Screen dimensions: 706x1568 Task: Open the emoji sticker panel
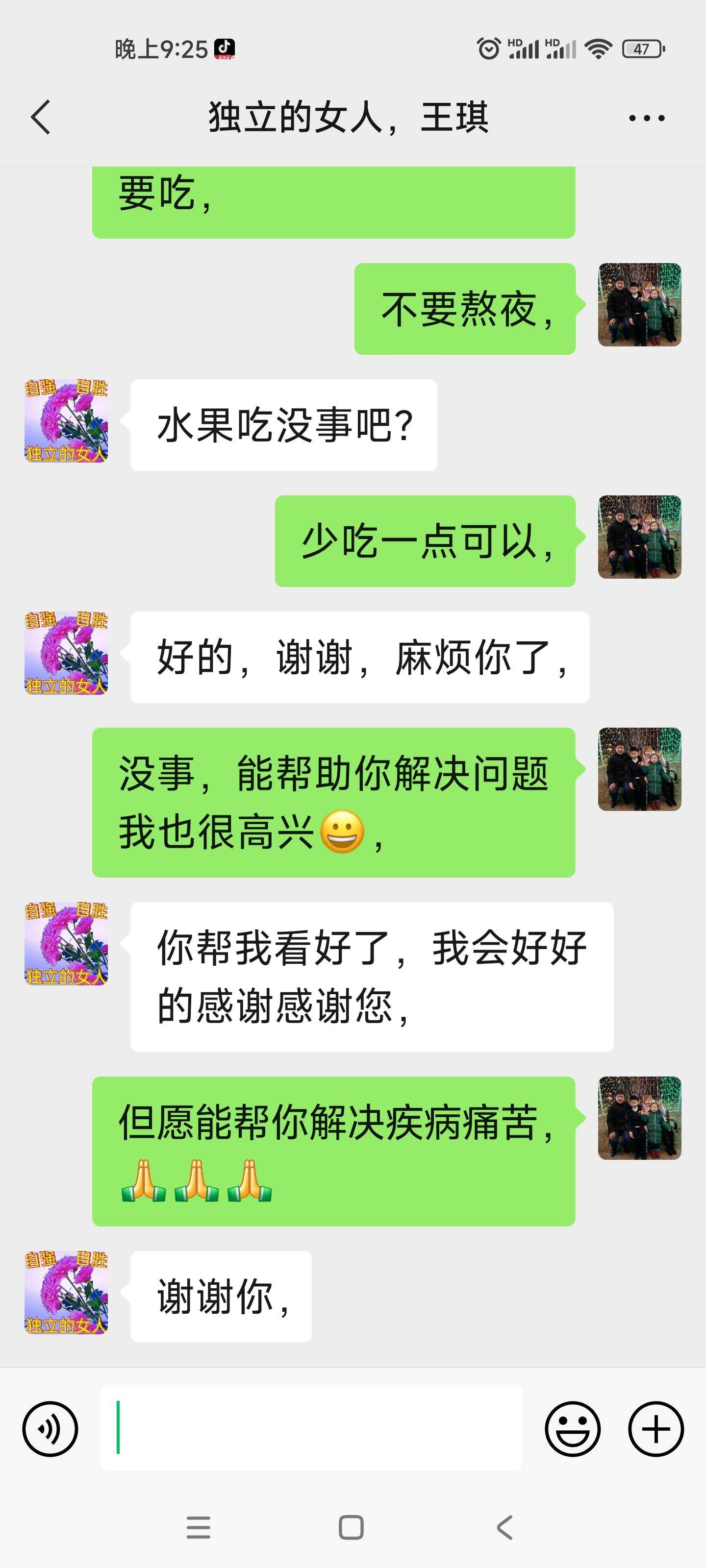573,1429
